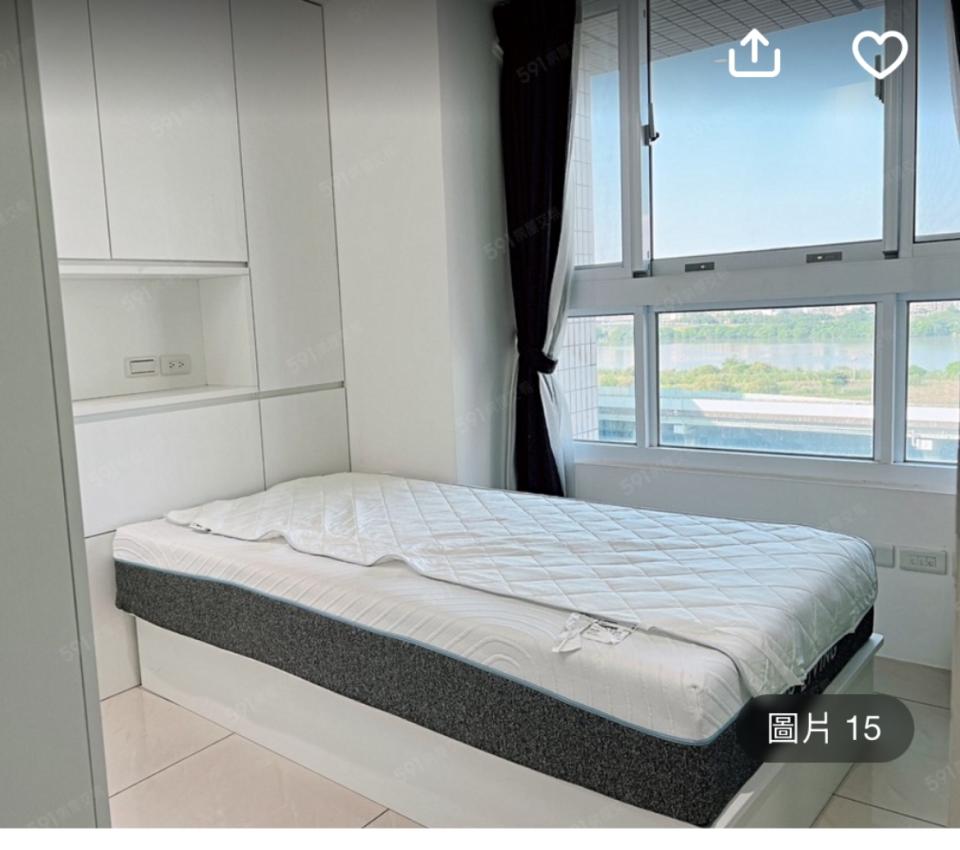
Task: Open the photo gallery via 圖片 15 badge
Action: [x=824, y=729]
